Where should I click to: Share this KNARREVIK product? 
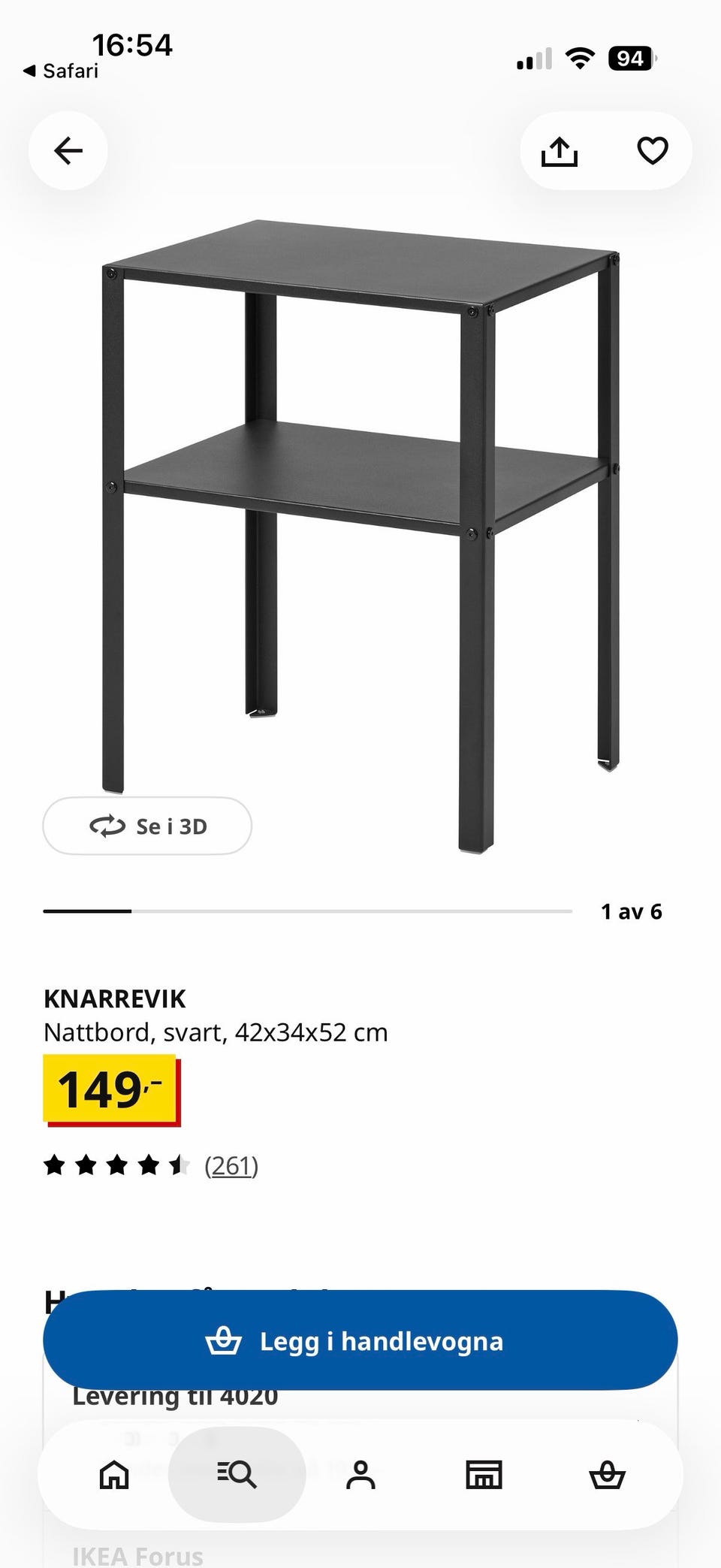click(560, 151)
